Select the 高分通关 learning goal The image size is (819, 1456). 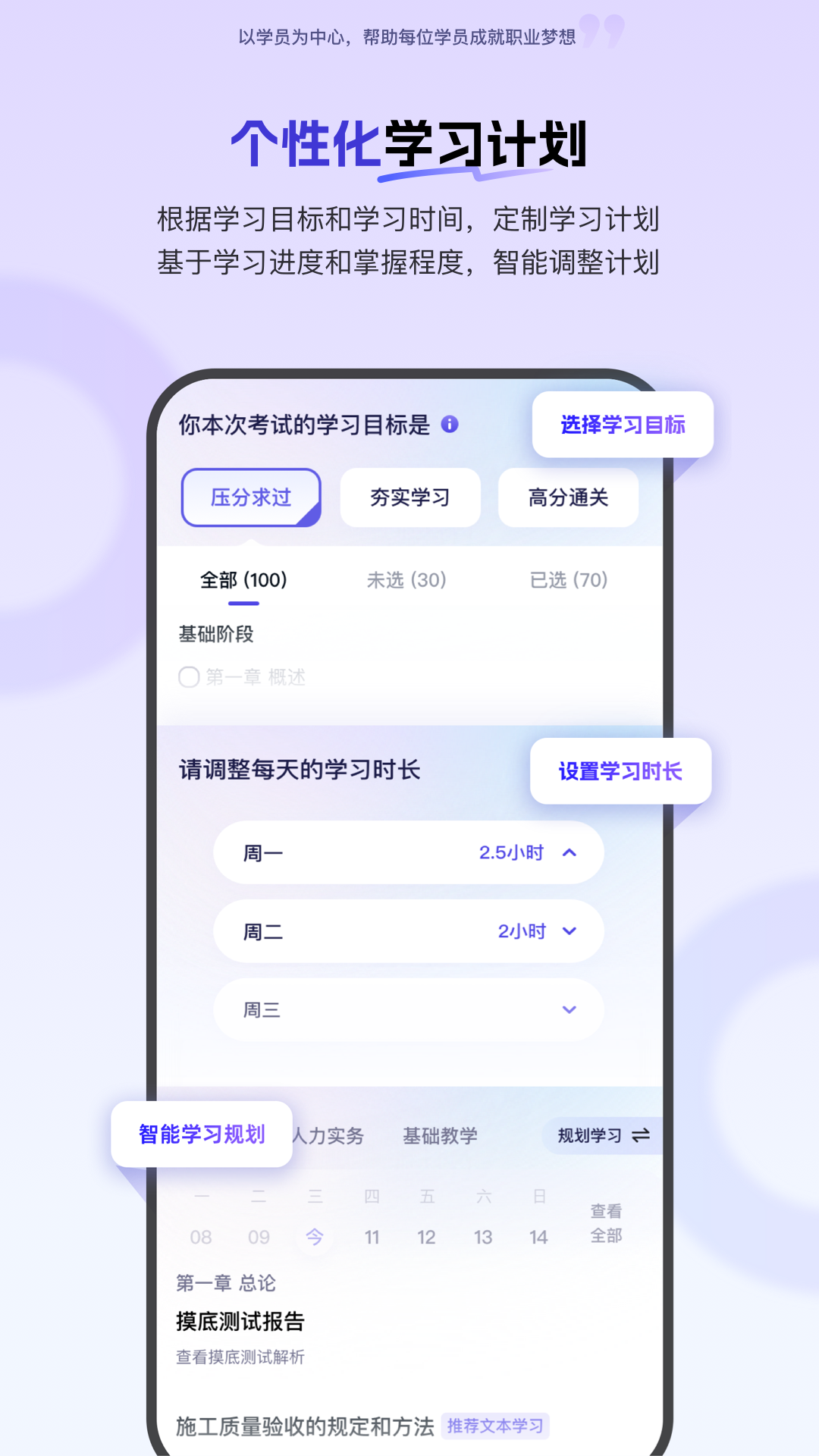pyautogui.click(x=568, y=497)
